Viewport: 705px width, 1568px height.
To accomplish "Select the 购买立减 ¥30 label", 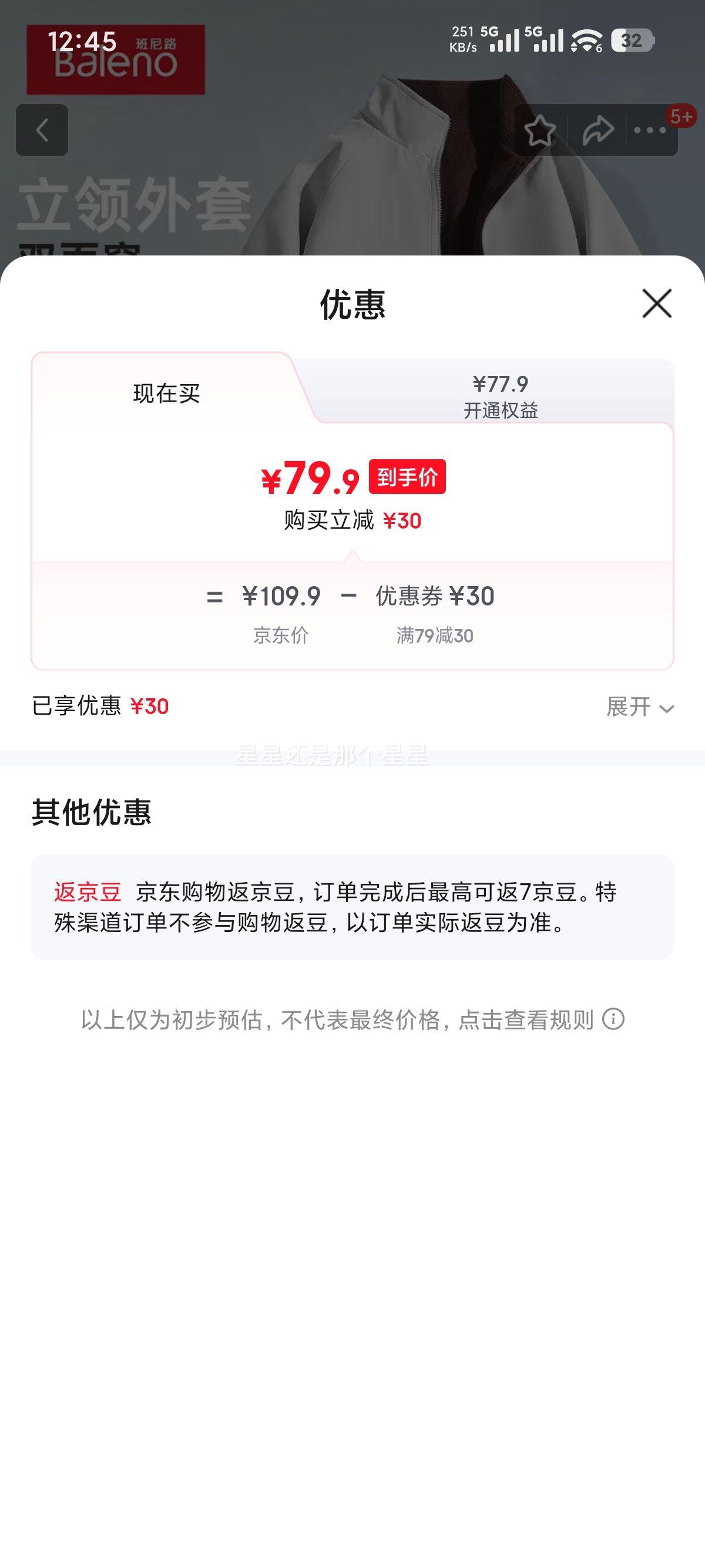I will pyautogui.click(x=353, y=521).
